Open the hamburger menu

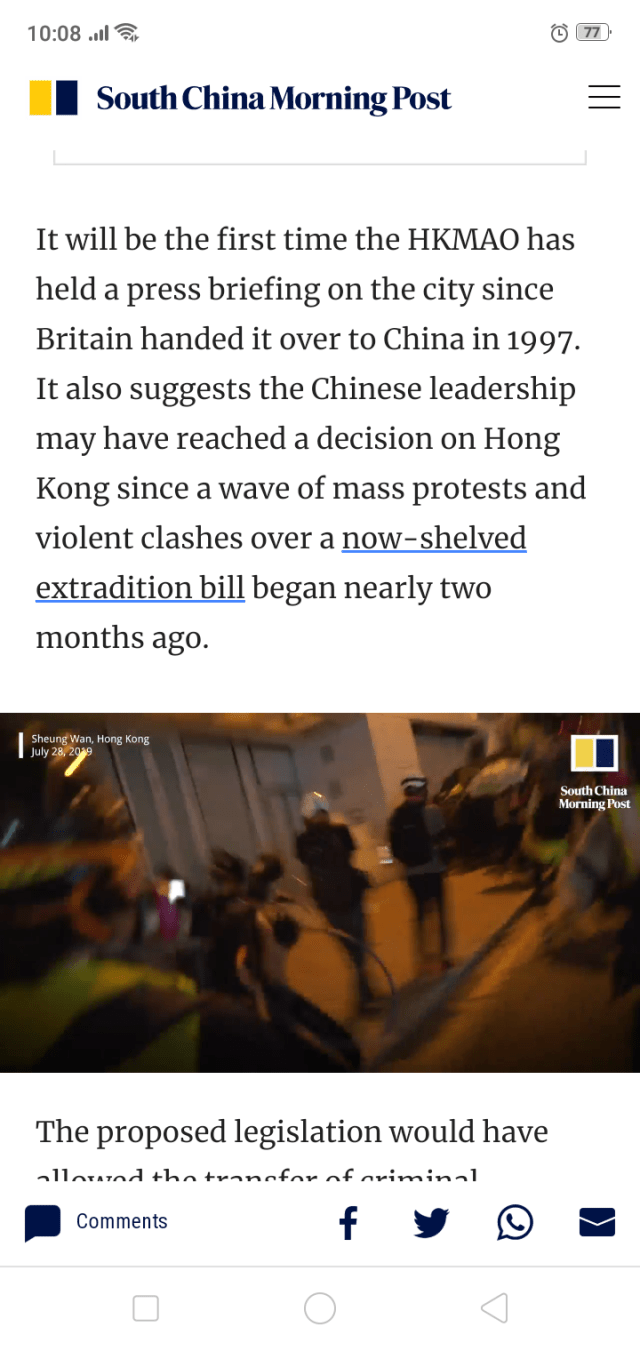point(604,97)
